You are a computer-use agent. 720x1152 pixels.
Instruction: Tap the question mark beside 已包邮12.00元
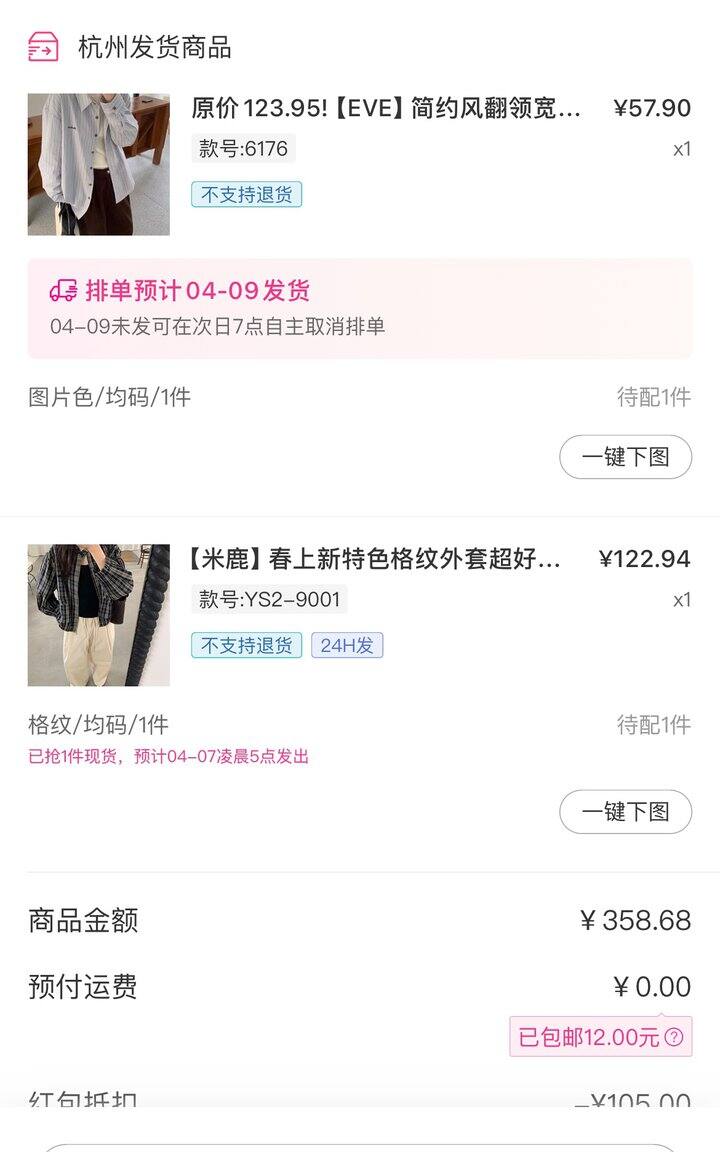tap(674, 1037)
